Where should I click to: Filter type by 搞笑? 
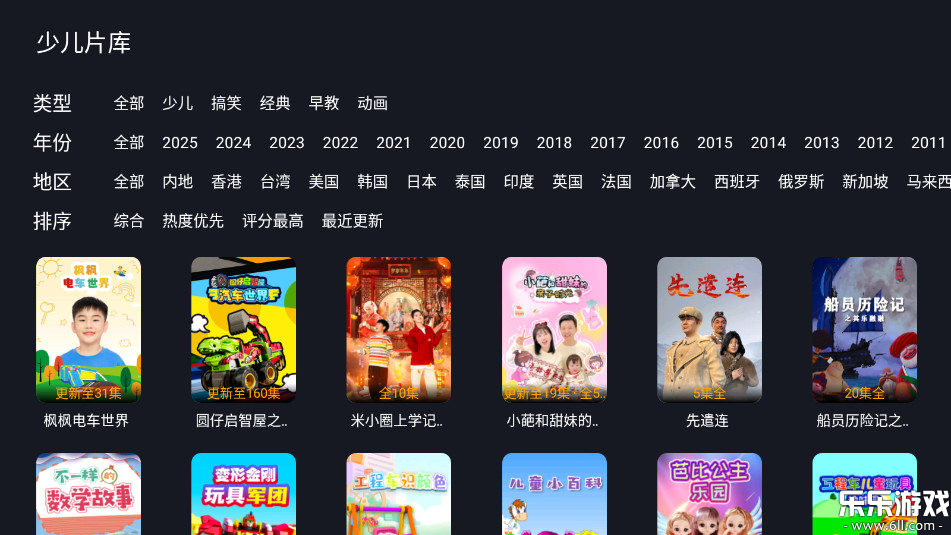point(226,103)
